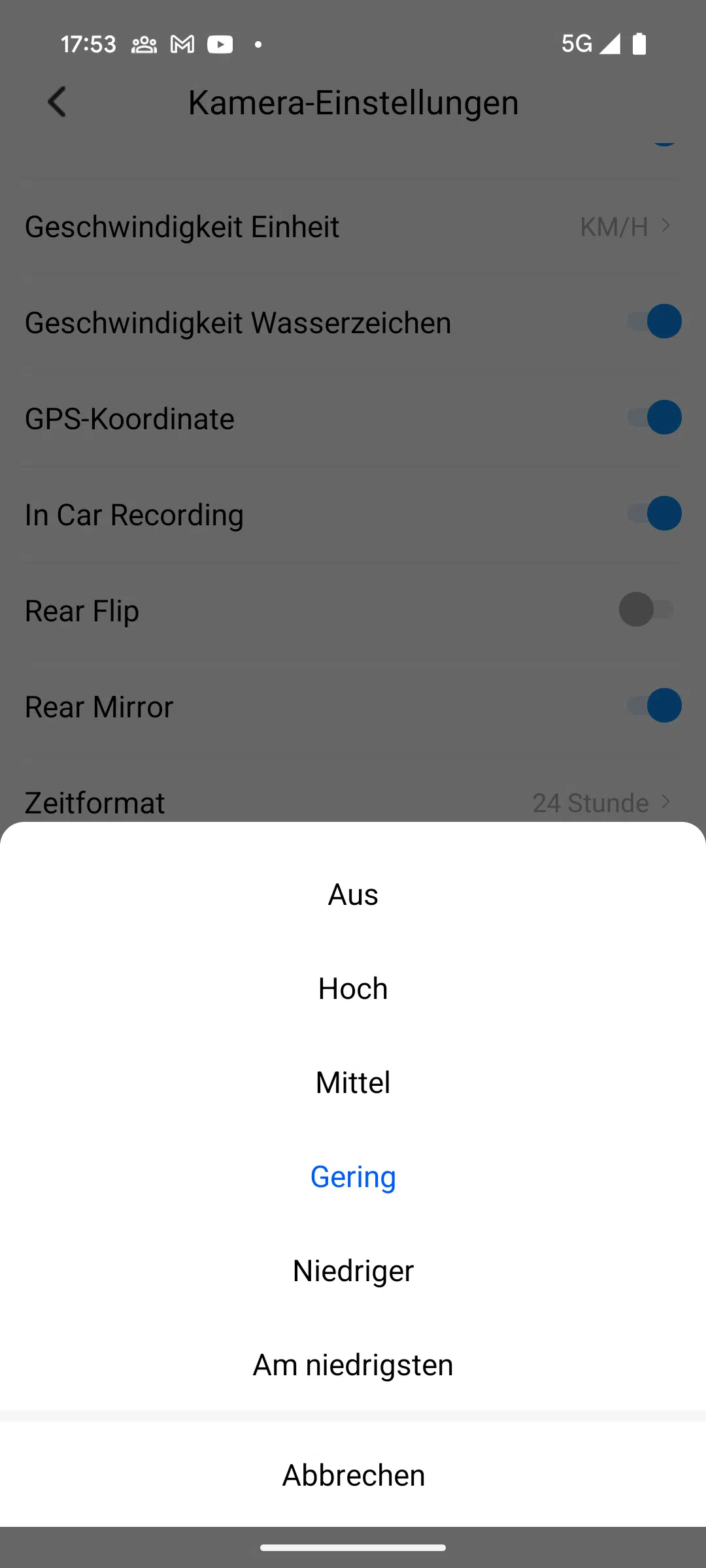Choose Hoch in the sheet

click(x=353, y=988)
